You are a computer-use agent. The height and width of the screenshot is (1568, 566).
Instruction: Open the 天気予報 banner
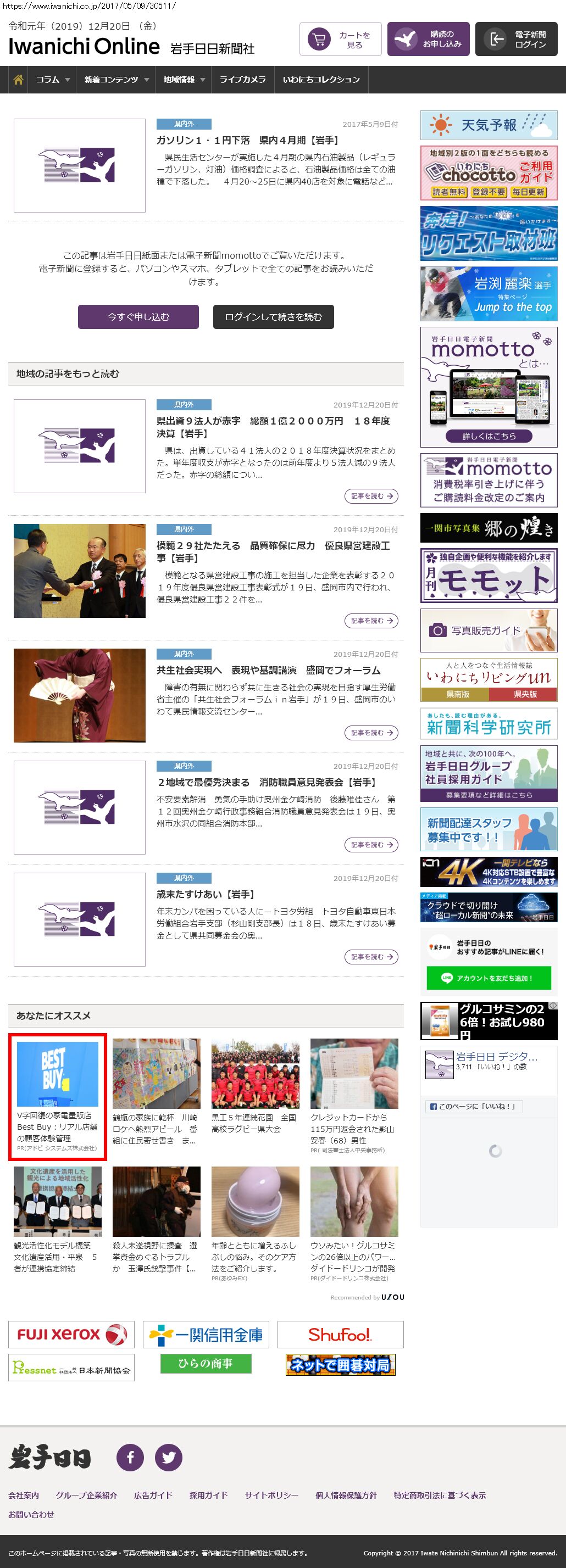pyautogui.click(x=489, y=125)
